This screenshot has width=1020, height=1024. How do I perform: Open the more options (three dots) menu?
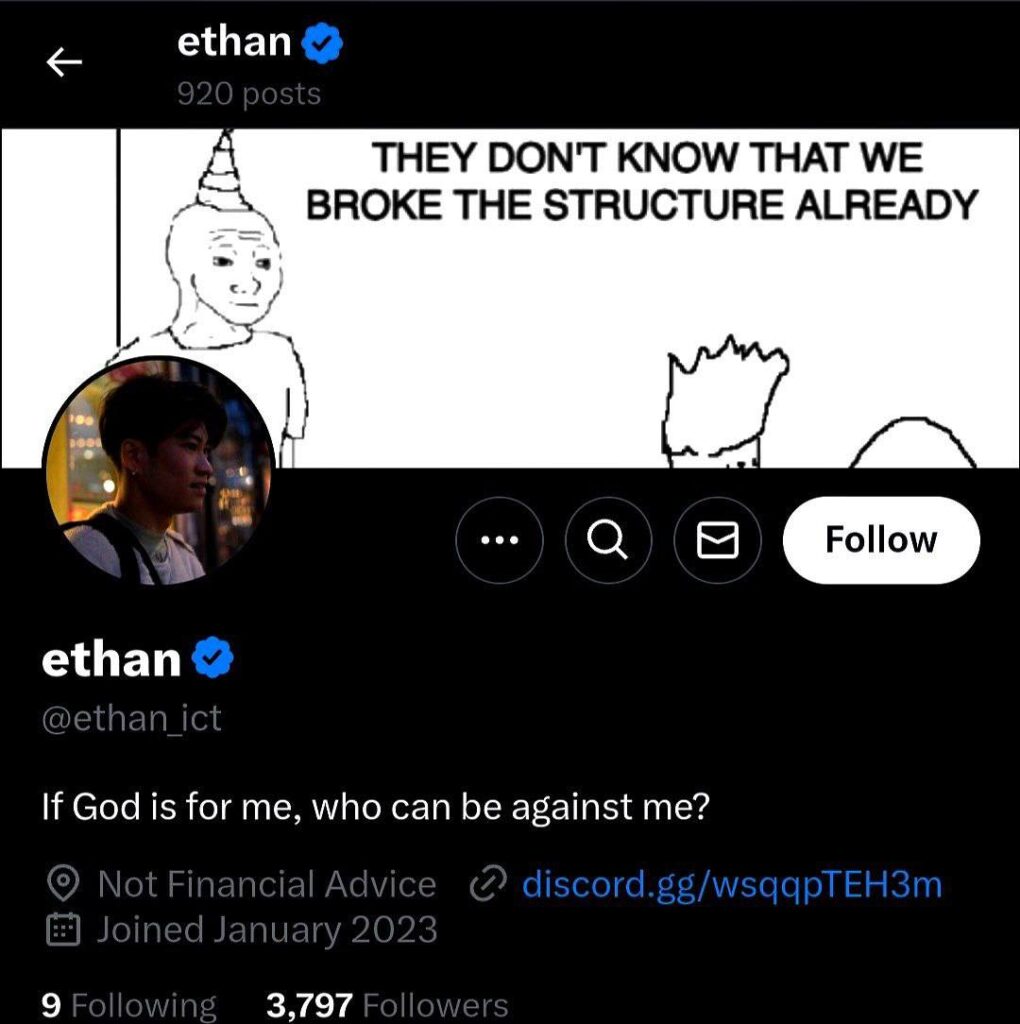[x=499, y=540]
